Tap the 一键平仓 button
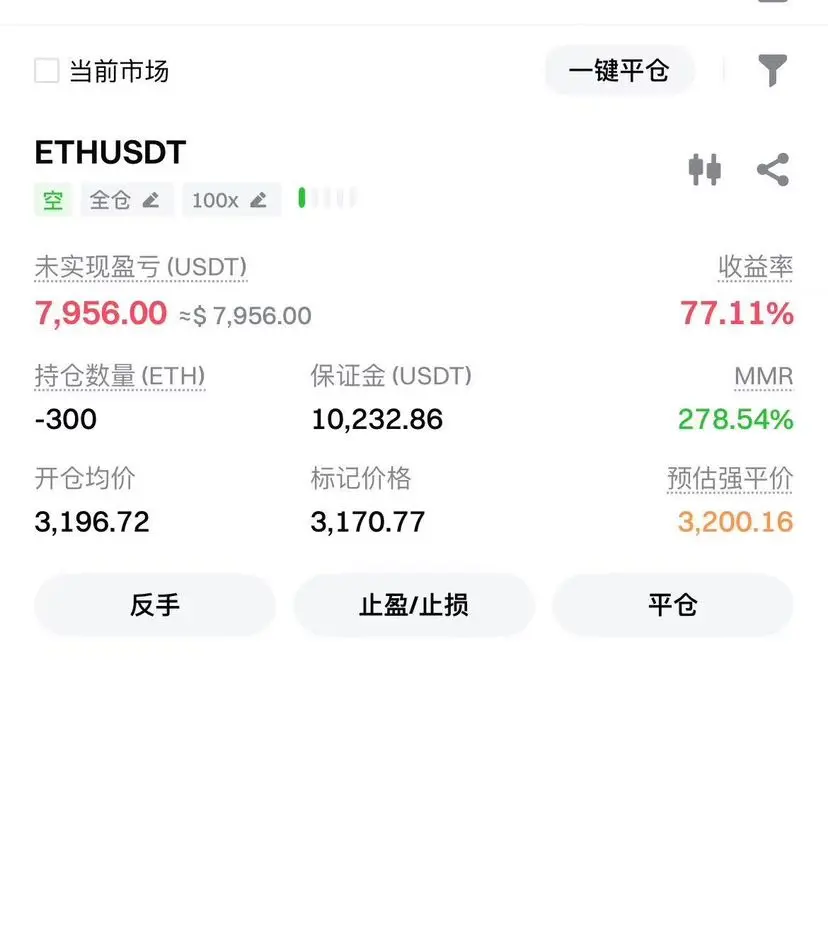The height and width of the screenshot is (928, 828). pyautogui.click(x=619, y=71)
